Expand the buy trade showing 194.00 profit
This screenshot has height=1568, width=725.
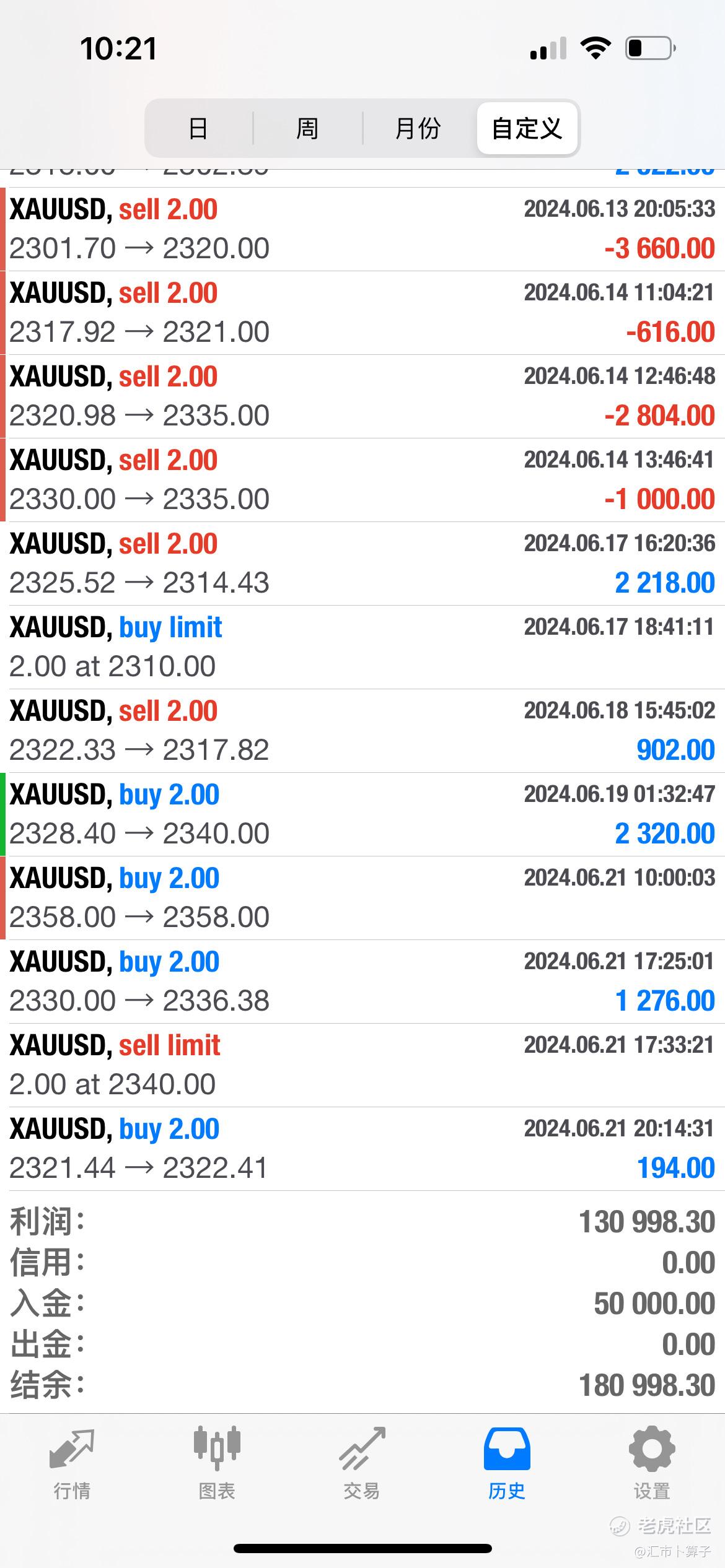pos(362,1149)
